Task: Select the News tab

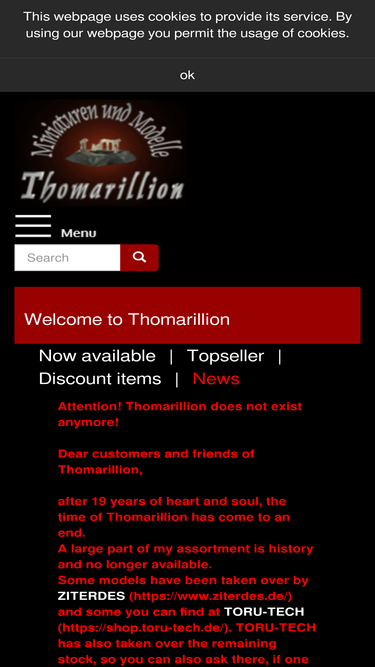Action: point(216,379)
